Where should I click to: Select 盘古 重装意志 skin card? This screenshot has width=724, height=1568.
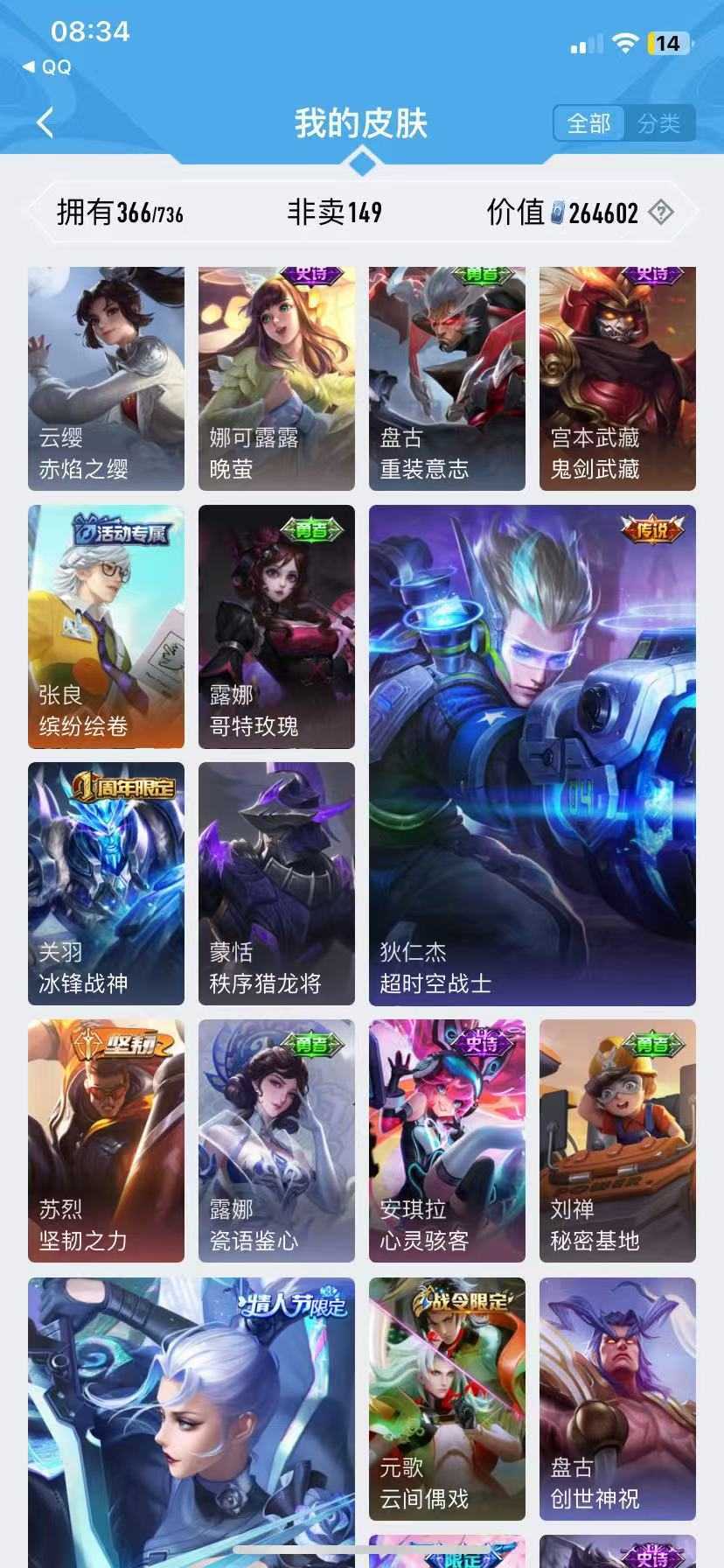click(447, 378)
